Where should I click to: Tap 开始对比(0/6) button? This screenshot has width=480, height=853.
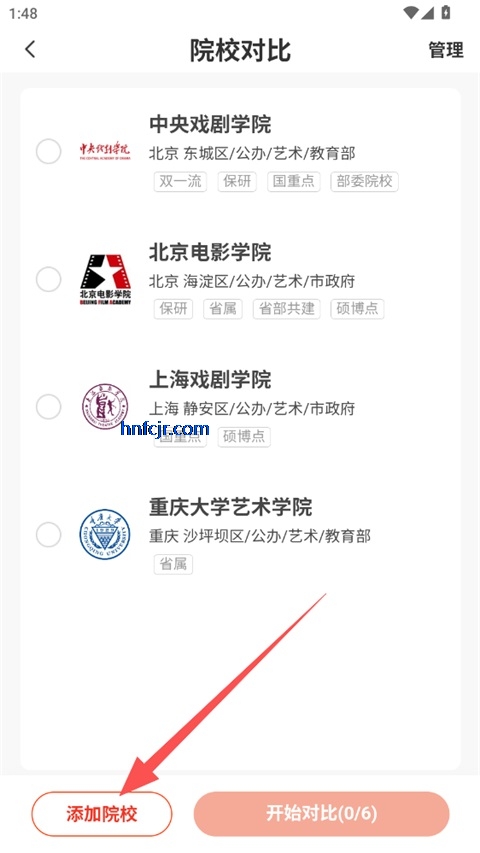pos(321,814)
